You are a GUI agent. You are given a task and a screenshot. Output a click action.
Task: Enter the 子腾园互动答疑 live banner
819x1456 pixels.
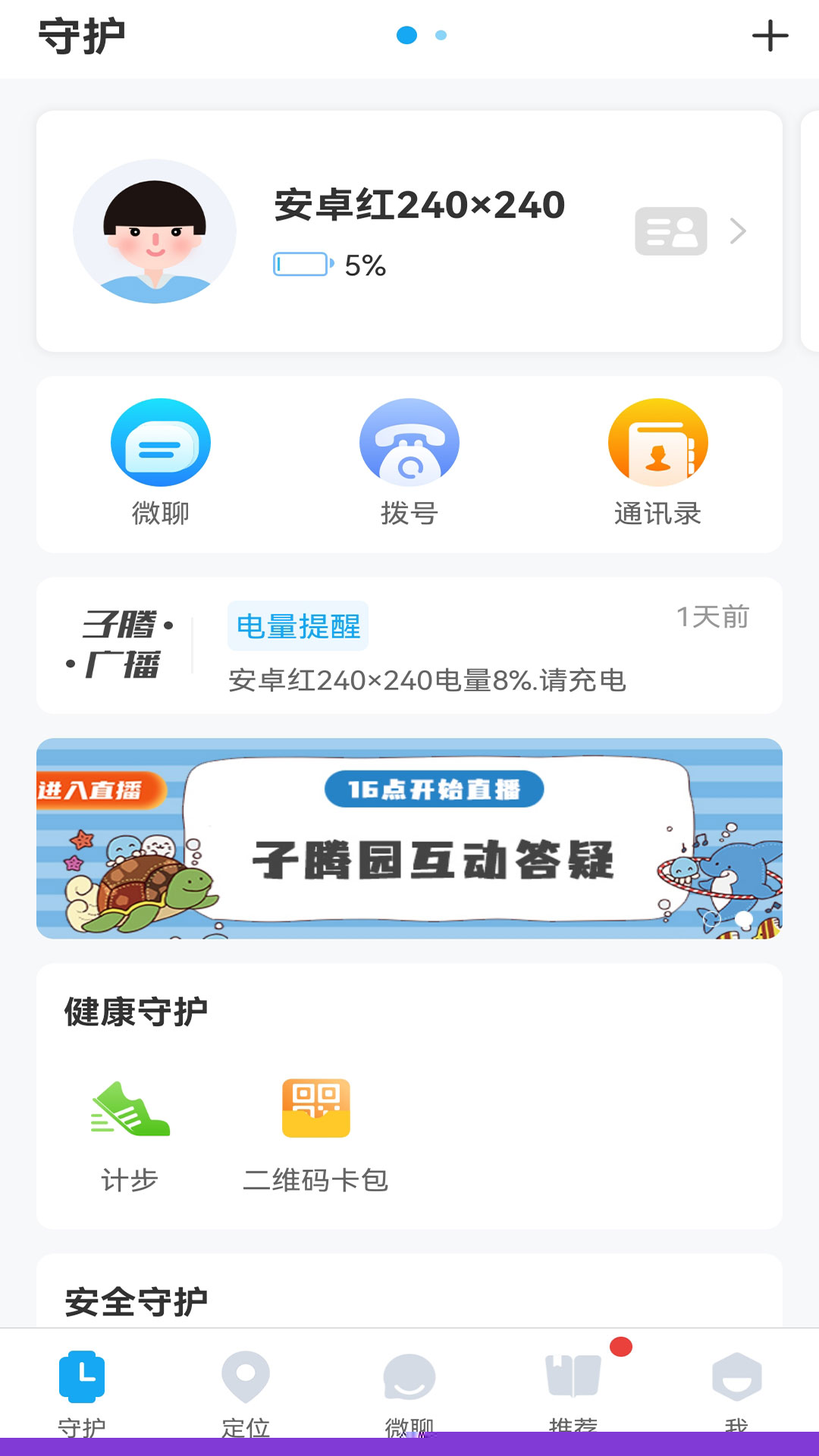[409, 838]
